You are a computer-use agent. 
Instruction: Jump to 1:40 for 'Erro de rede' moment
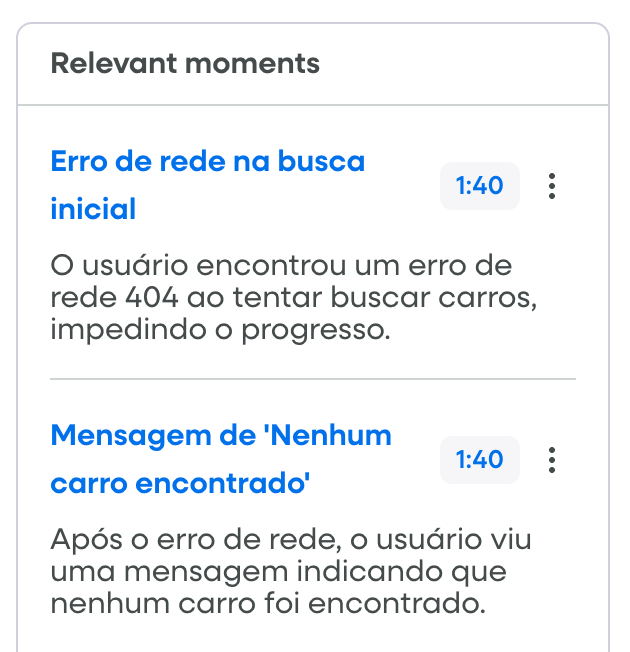point(479,186)
